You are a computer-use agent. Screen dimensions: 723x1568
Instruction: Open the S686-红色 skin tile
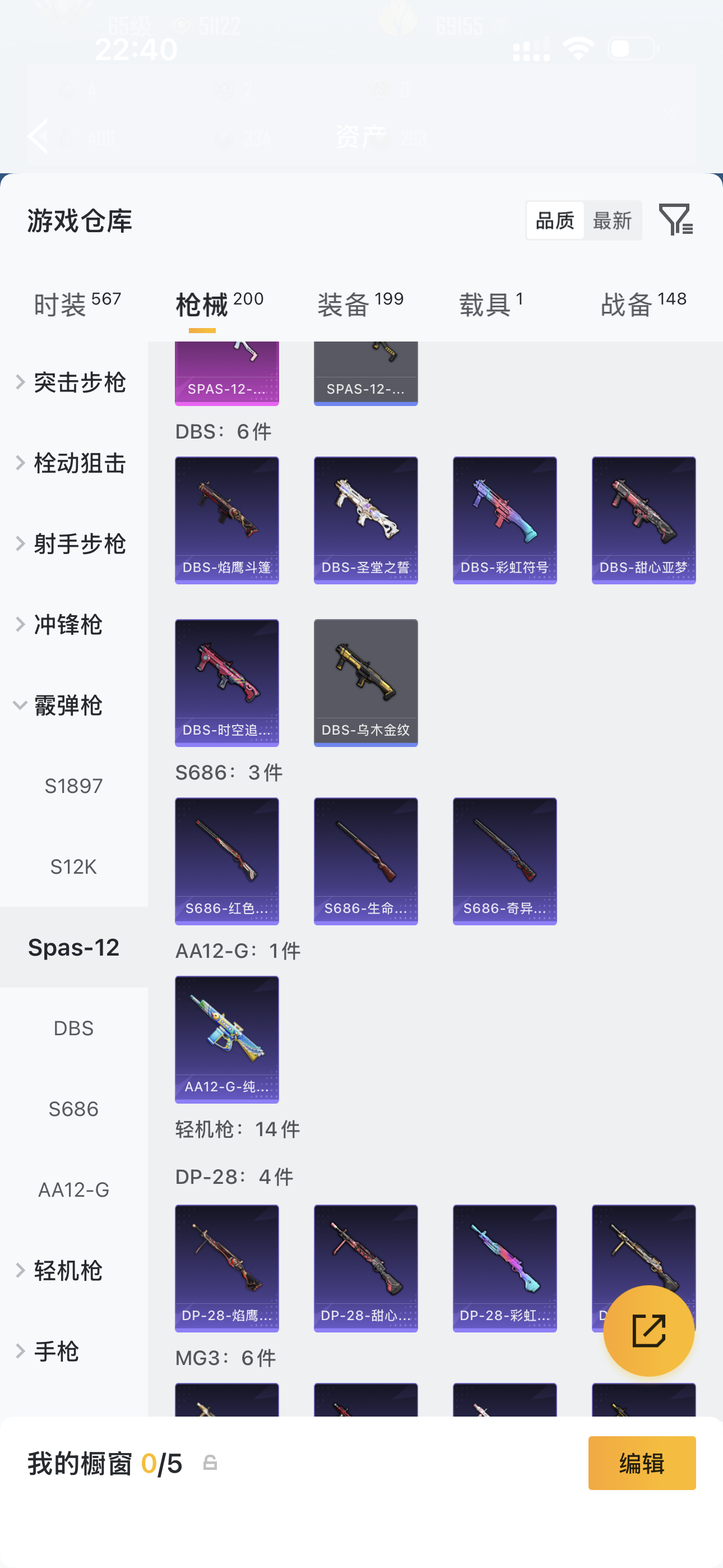tap(227, 861)
